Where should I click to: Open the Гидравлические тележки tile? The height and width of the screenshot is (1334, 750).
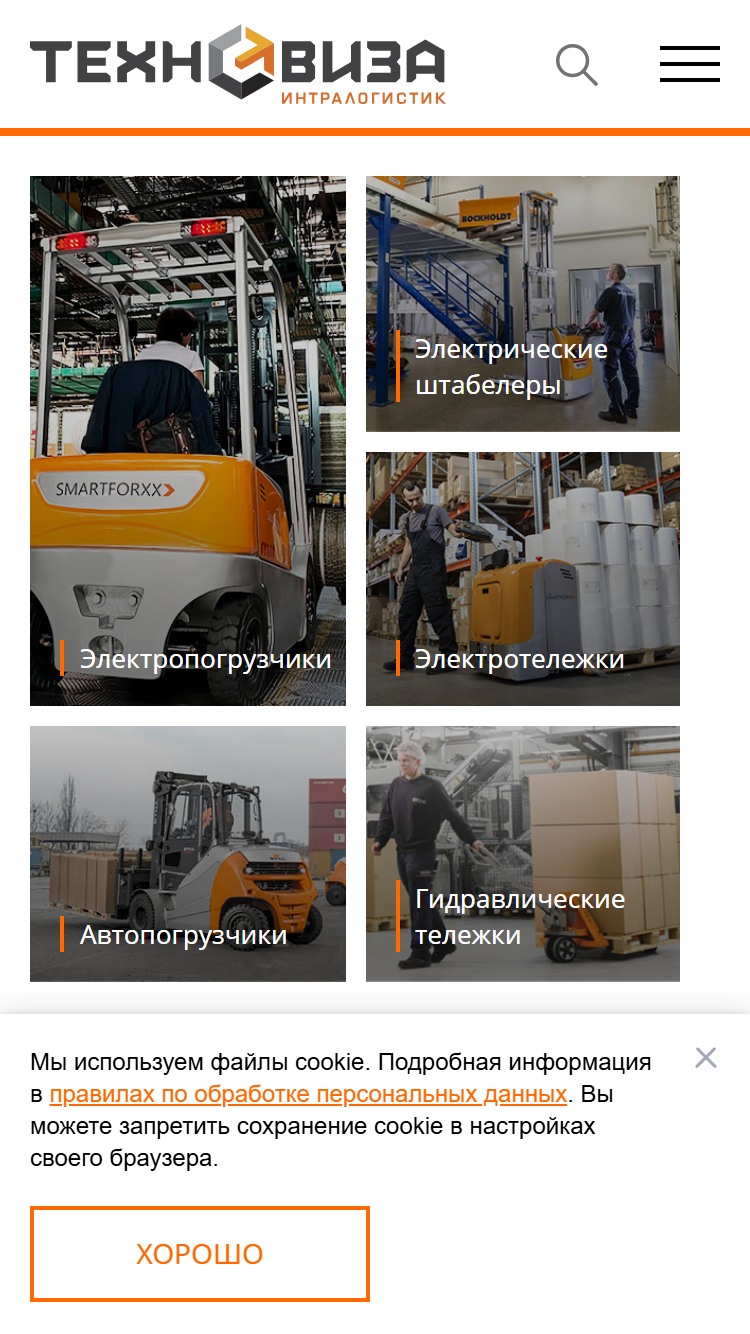coord(523,854)
